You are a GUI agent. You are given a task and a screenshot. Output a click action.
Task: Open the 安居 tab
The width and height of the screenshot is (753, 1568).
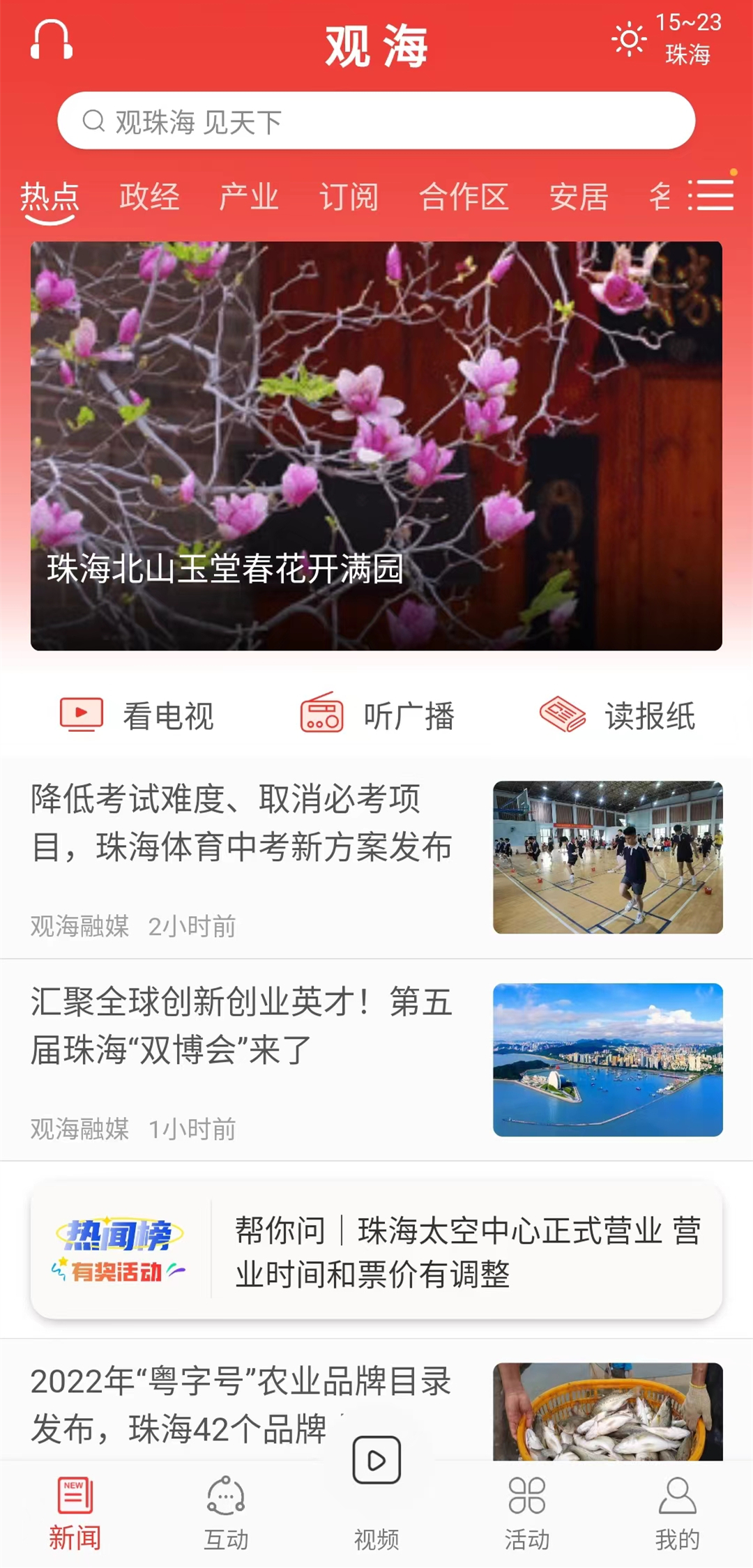coord(579,197)
